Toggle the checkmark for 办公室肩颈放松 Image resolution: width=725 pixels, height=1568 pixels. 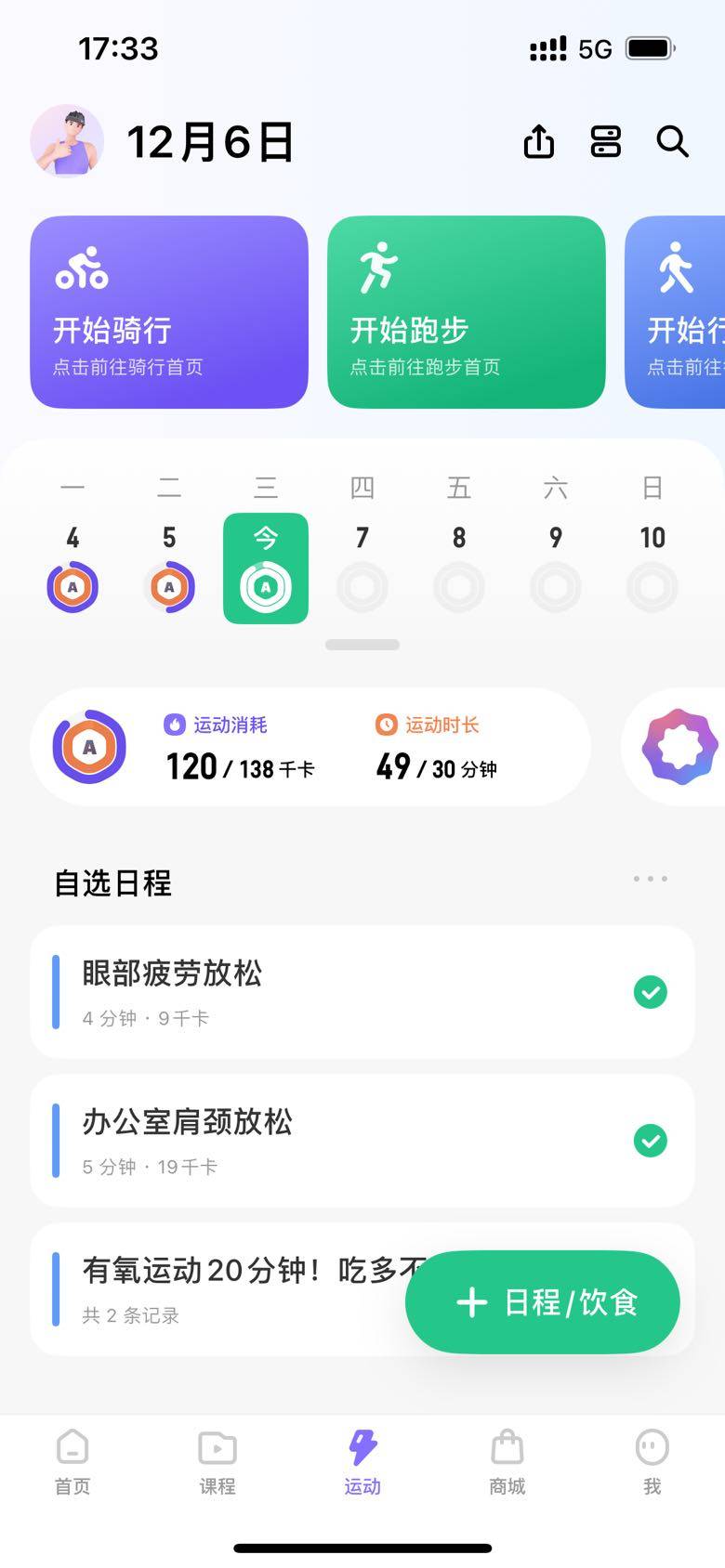650,1141
